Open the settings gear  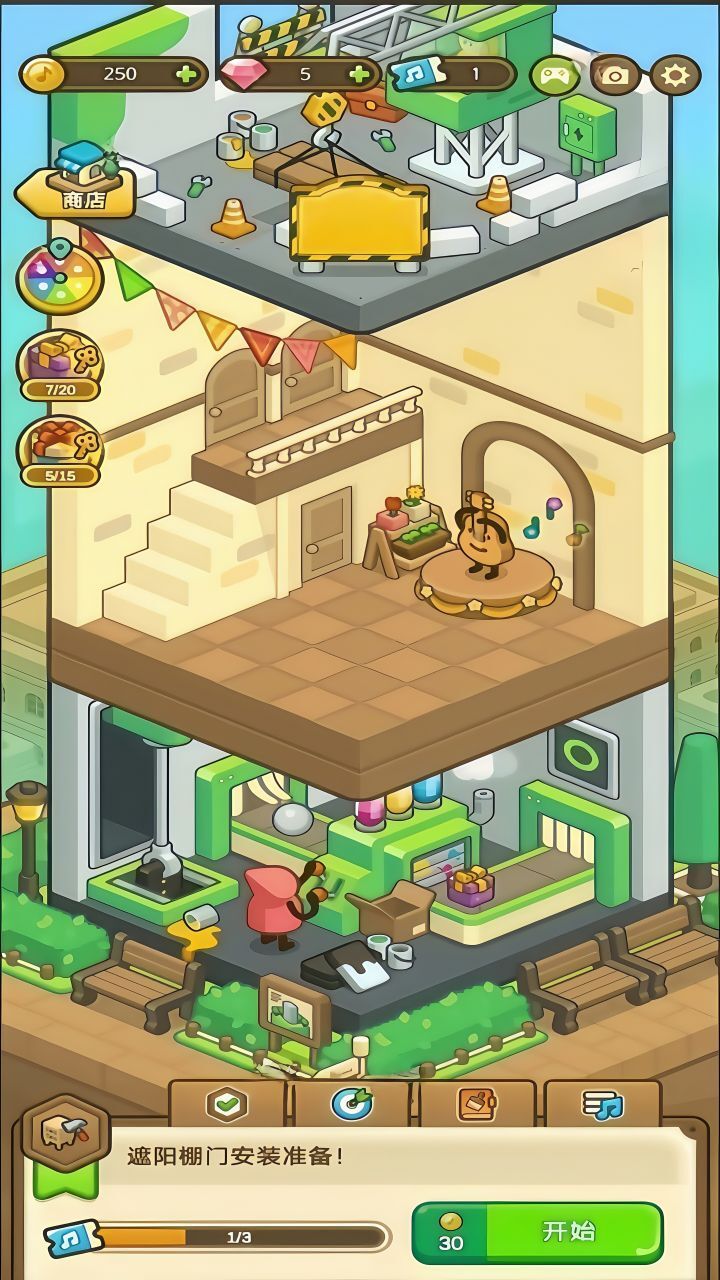pos(675,75)
